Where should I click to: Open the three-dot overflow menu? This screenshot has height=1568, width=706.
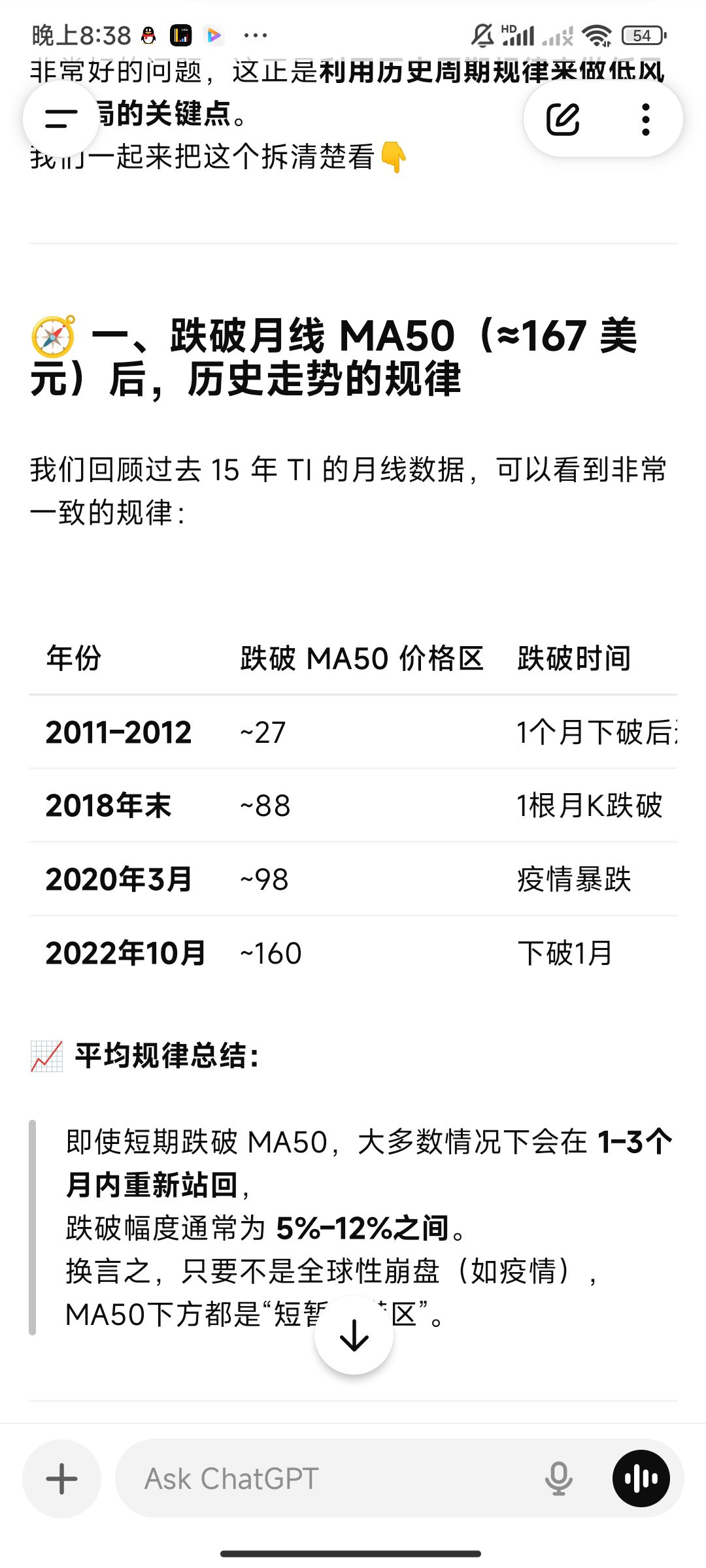(646, 119)
